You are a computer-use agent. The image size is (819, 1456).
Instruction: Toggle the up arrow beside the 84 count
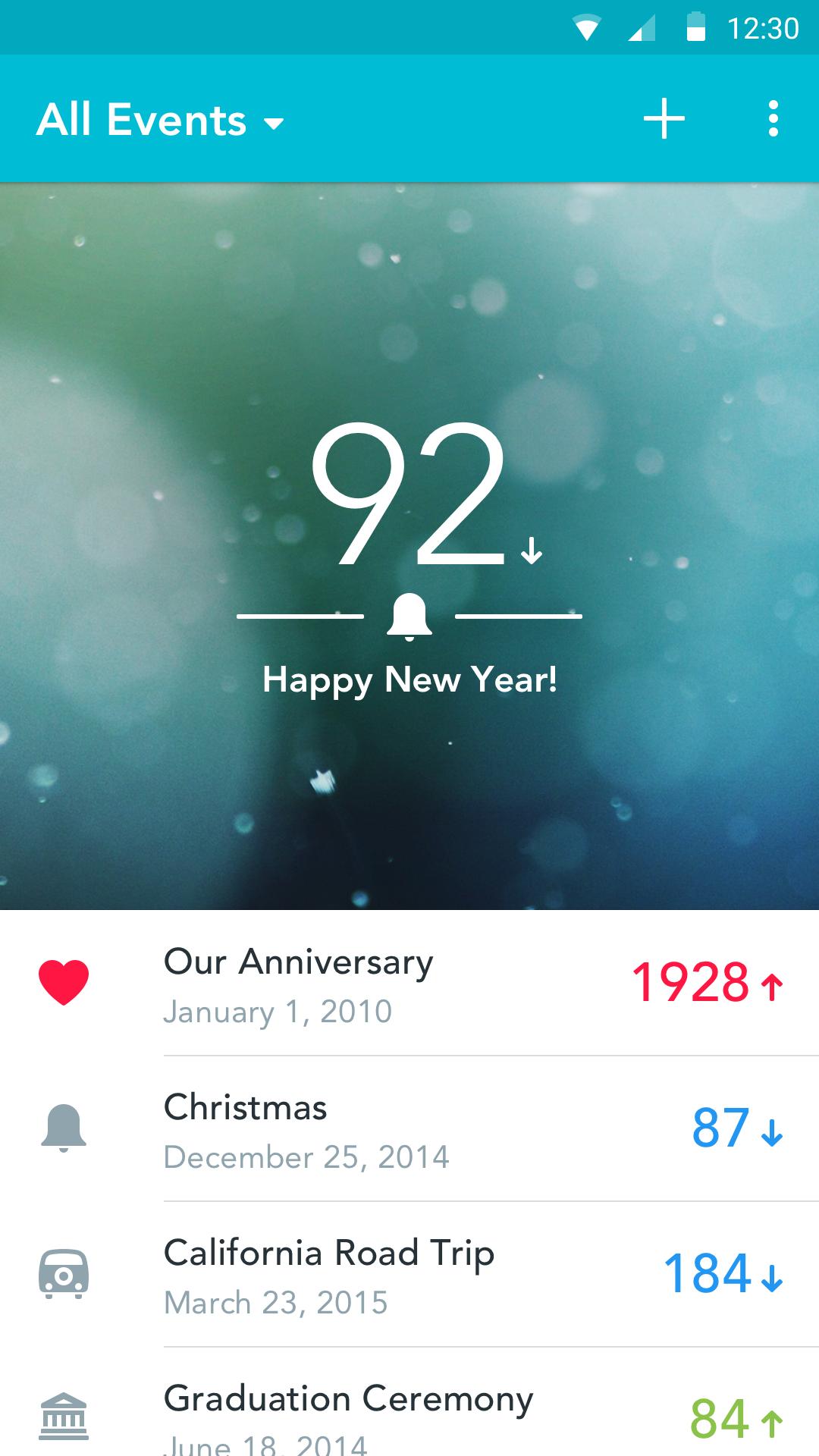[x=773, y=1424]
